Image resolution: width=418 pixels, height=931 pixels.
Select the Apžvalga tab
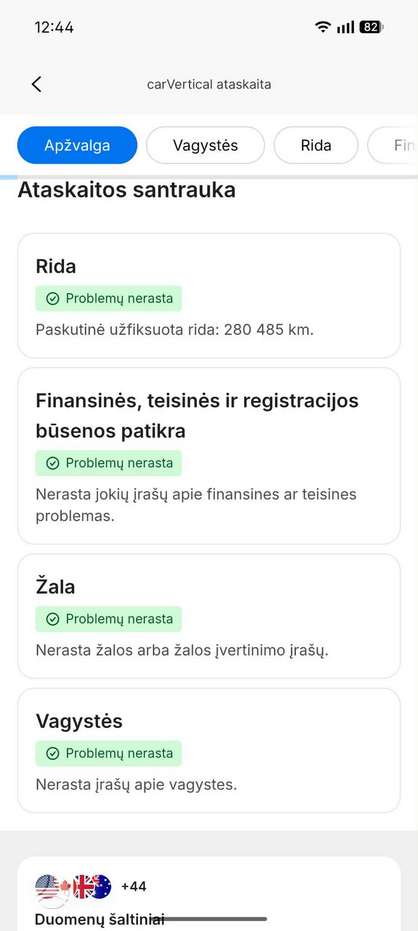77,145
